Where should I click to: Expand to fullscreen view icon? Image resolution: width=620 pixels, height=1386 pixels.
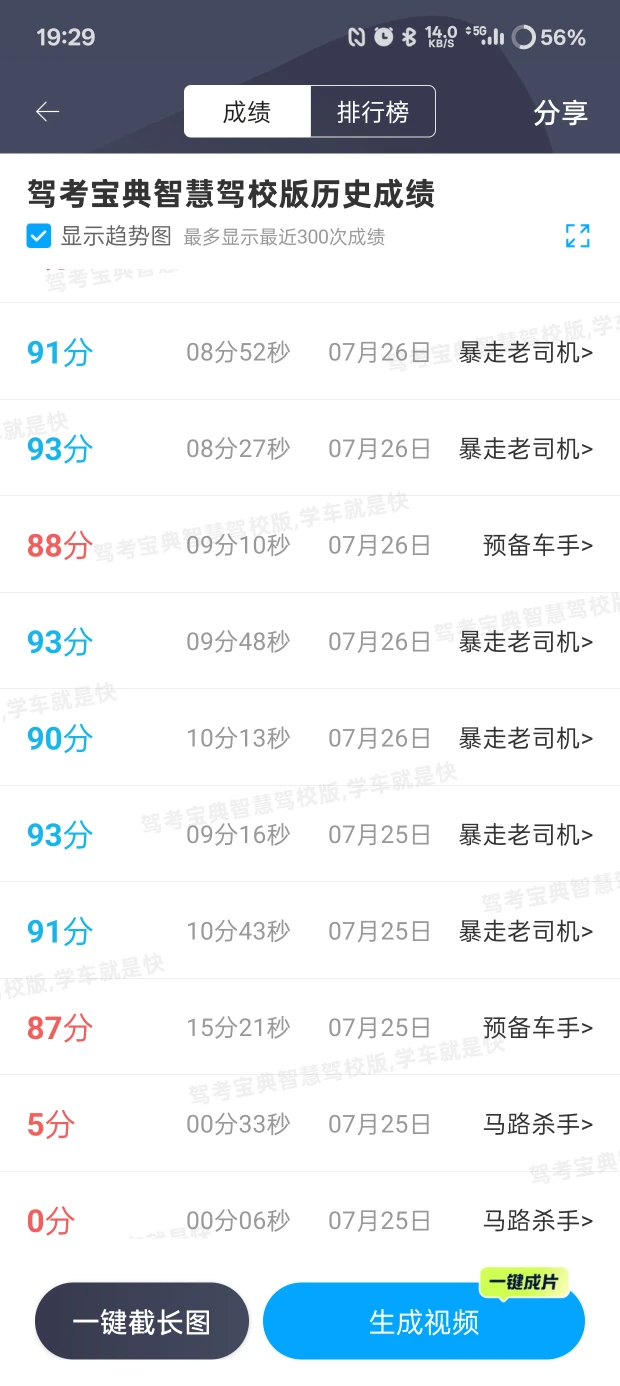(x=577, y=236)
